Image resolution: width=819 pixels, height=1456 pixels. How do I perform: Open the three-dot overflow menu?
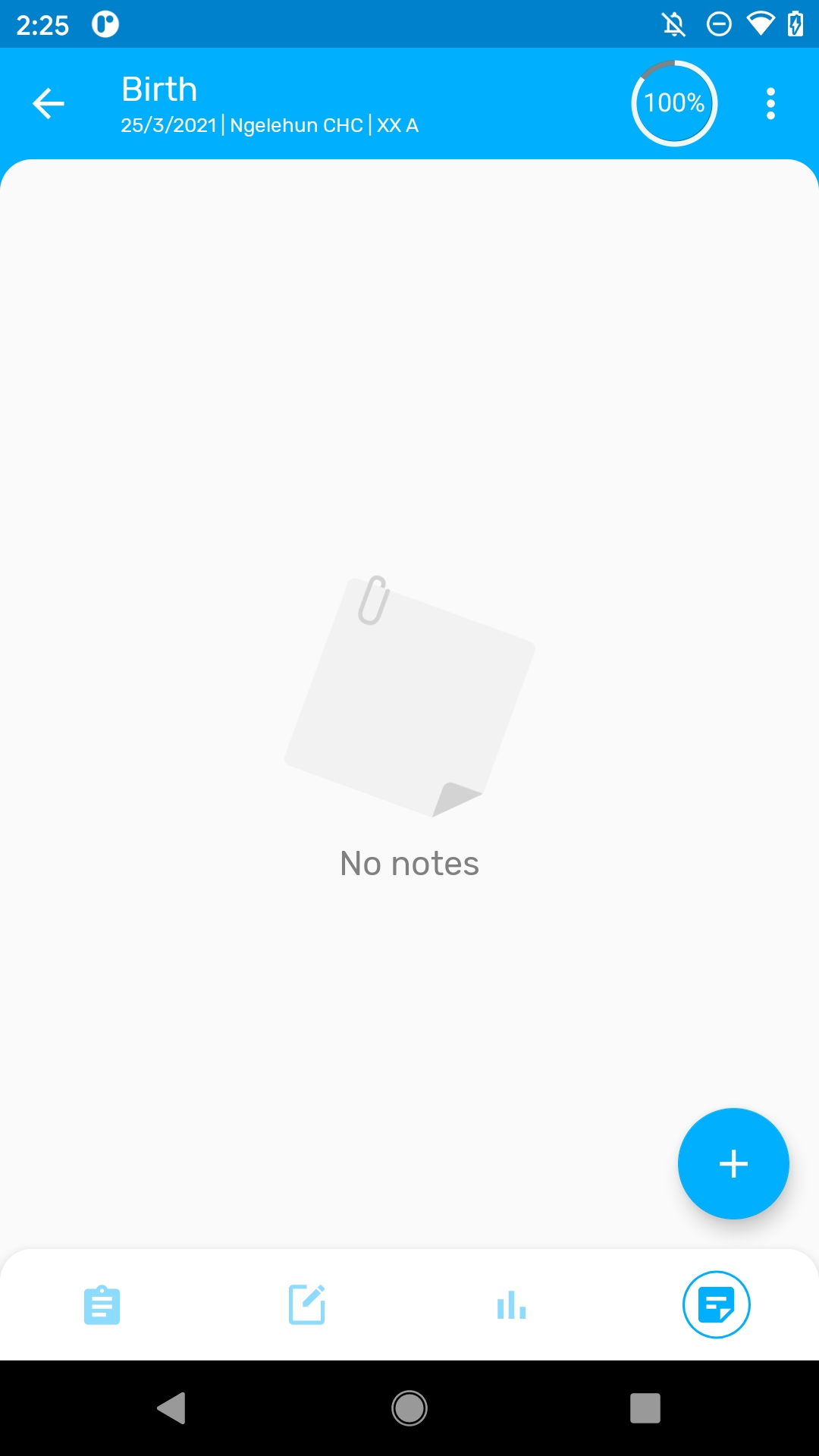click(770, 104)
